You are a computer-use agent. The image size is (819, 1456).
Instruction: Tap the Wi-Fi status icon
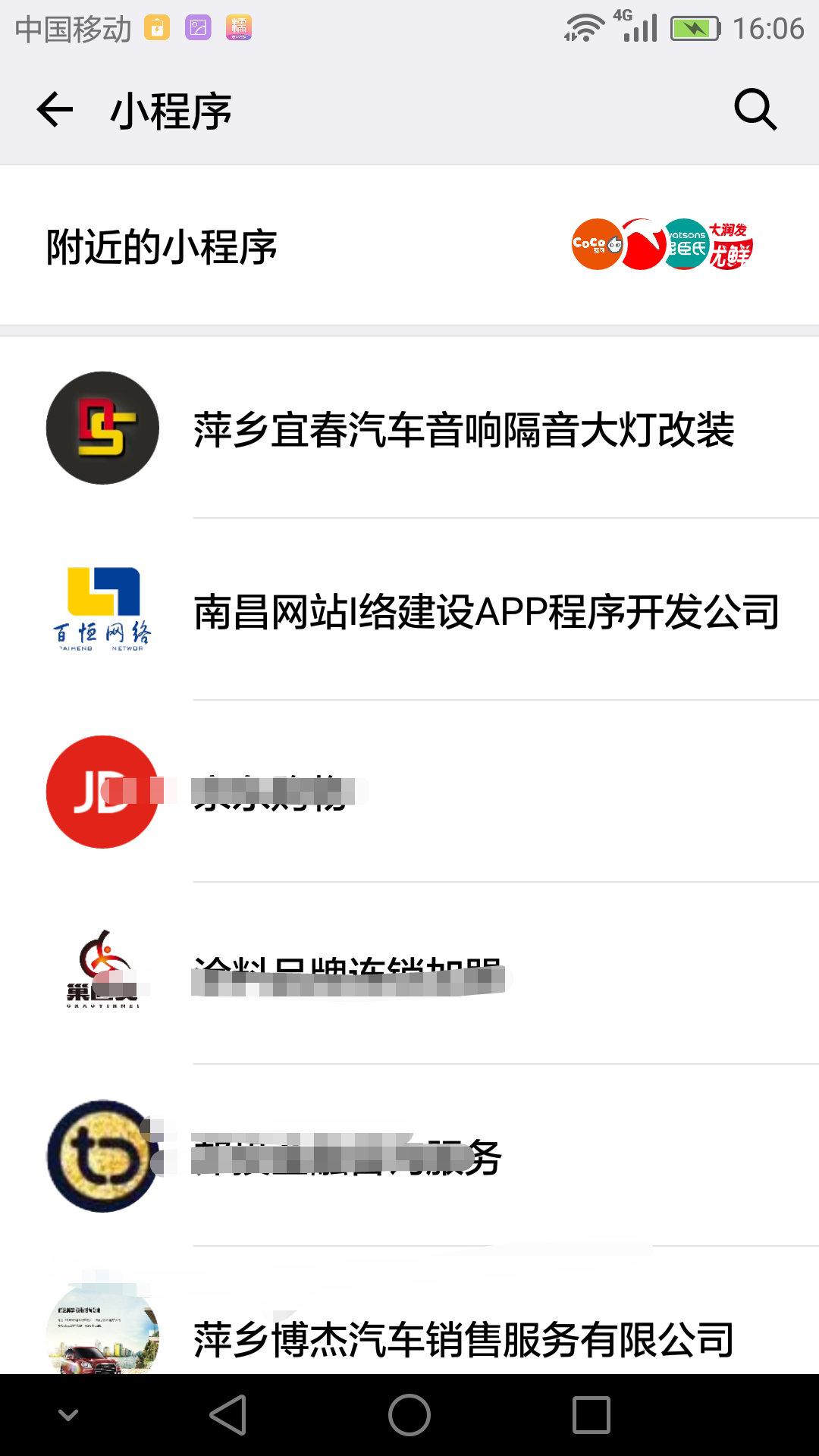[584, 27]
